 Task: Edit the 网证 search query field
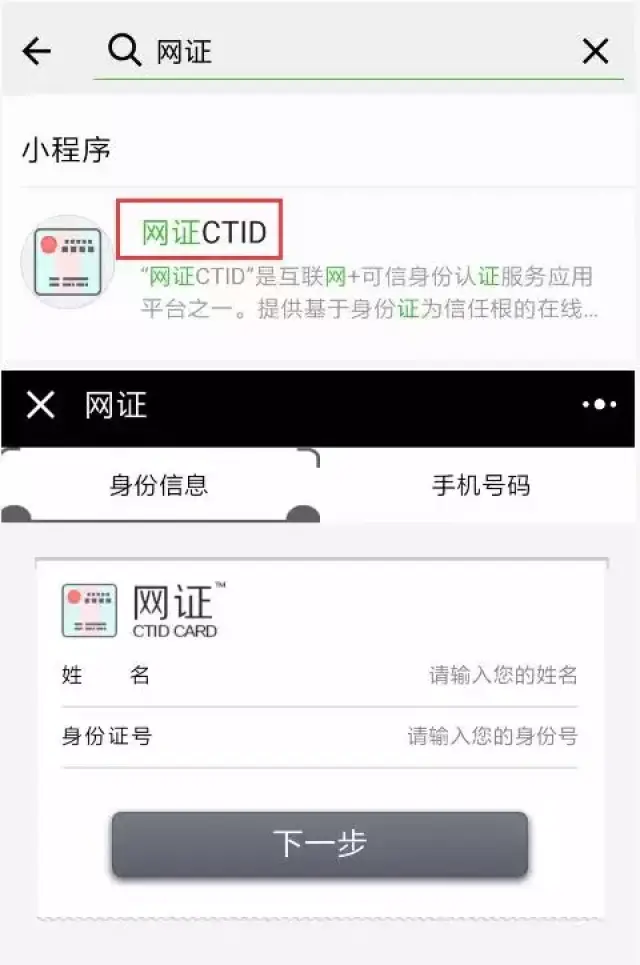tap(340, 52)
